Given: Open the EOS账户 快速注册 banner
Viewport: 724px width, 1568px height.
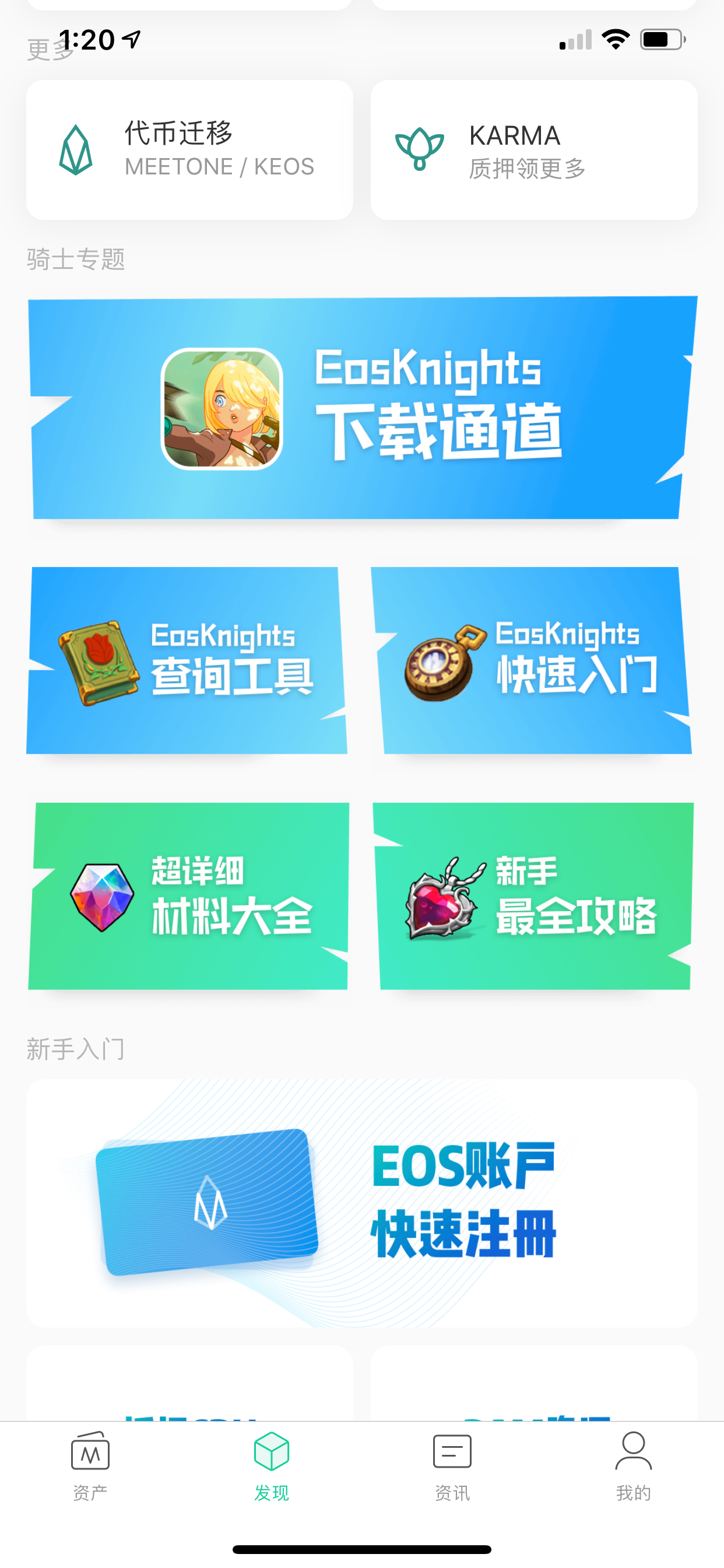Looking at the screenshot, I should coord(362,1203).
